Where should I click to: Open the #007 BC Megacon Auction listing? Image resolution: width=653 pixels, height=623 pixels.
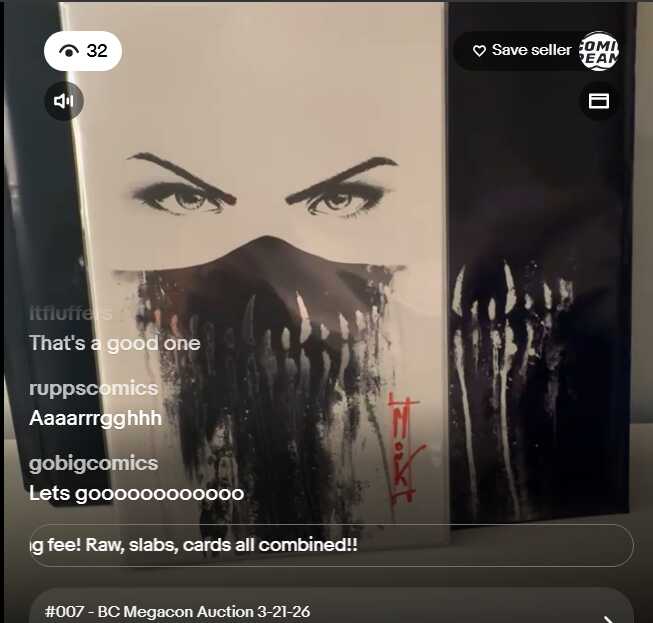coord(331,607)
